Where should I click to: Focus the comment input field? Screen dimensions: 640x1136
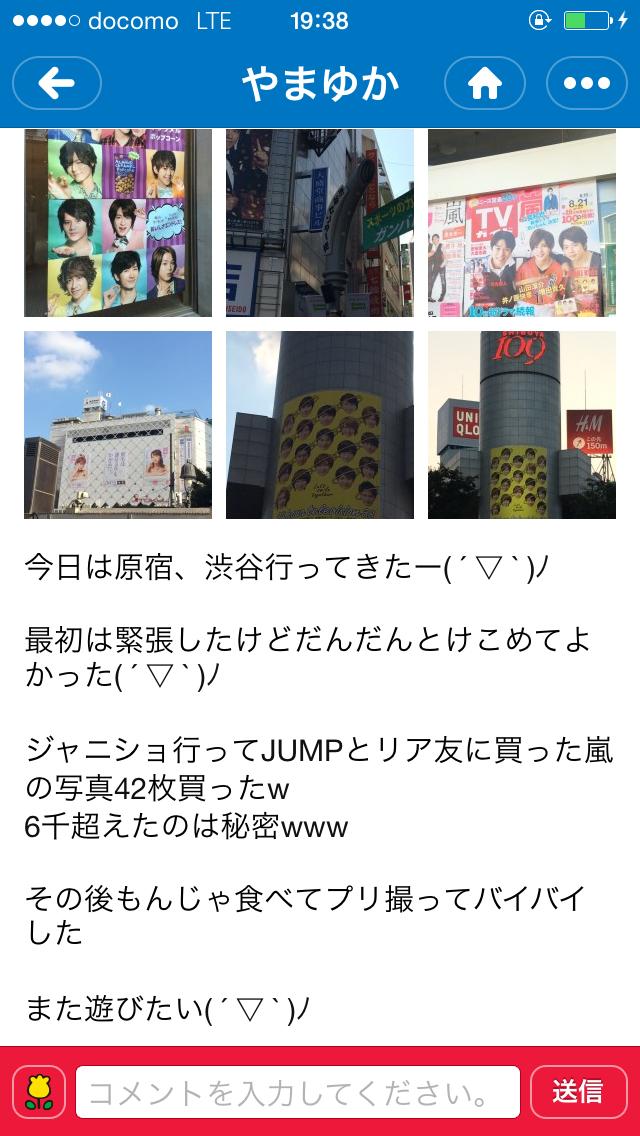[x=297, y=1092]
